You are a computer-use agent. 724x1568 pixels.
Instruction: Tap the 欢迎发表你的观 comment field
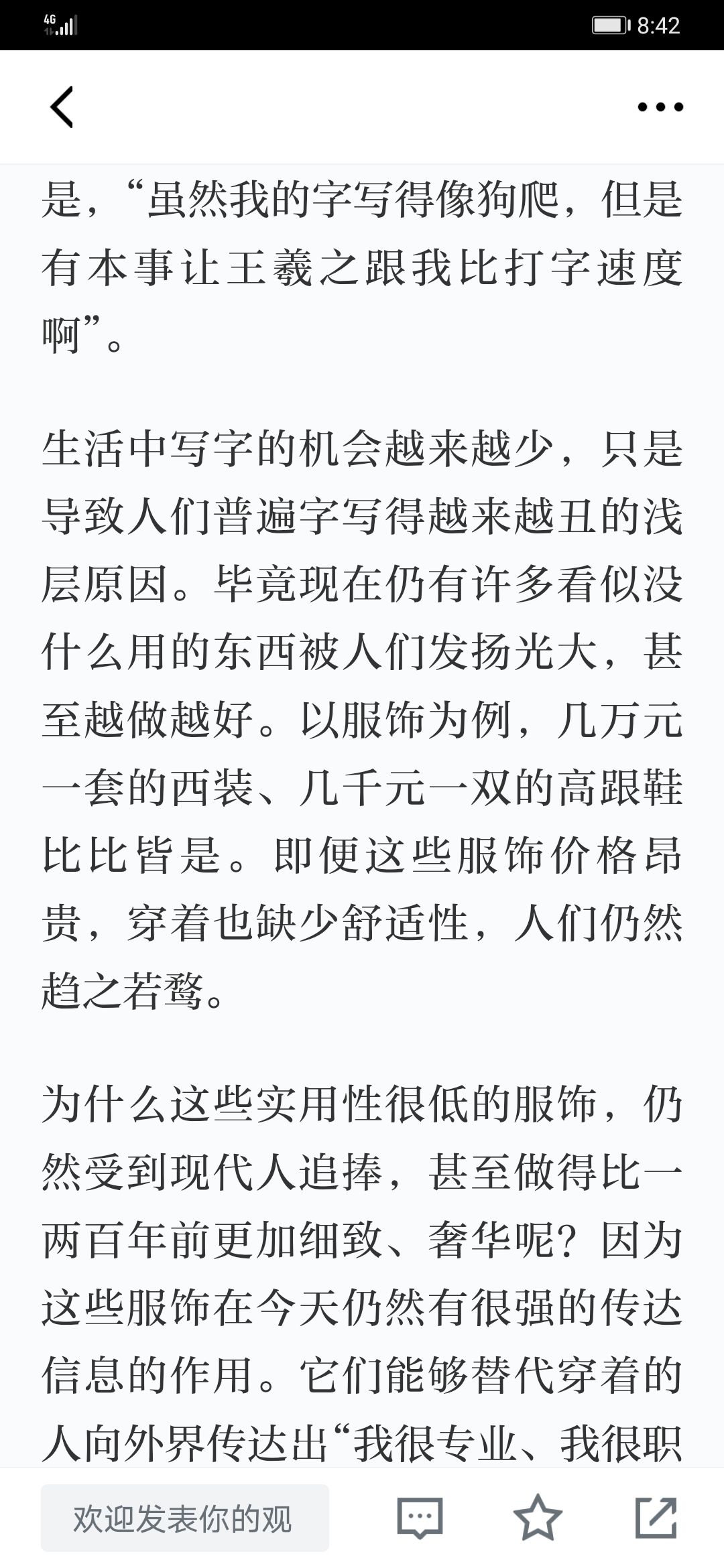tap(185, 1518)
